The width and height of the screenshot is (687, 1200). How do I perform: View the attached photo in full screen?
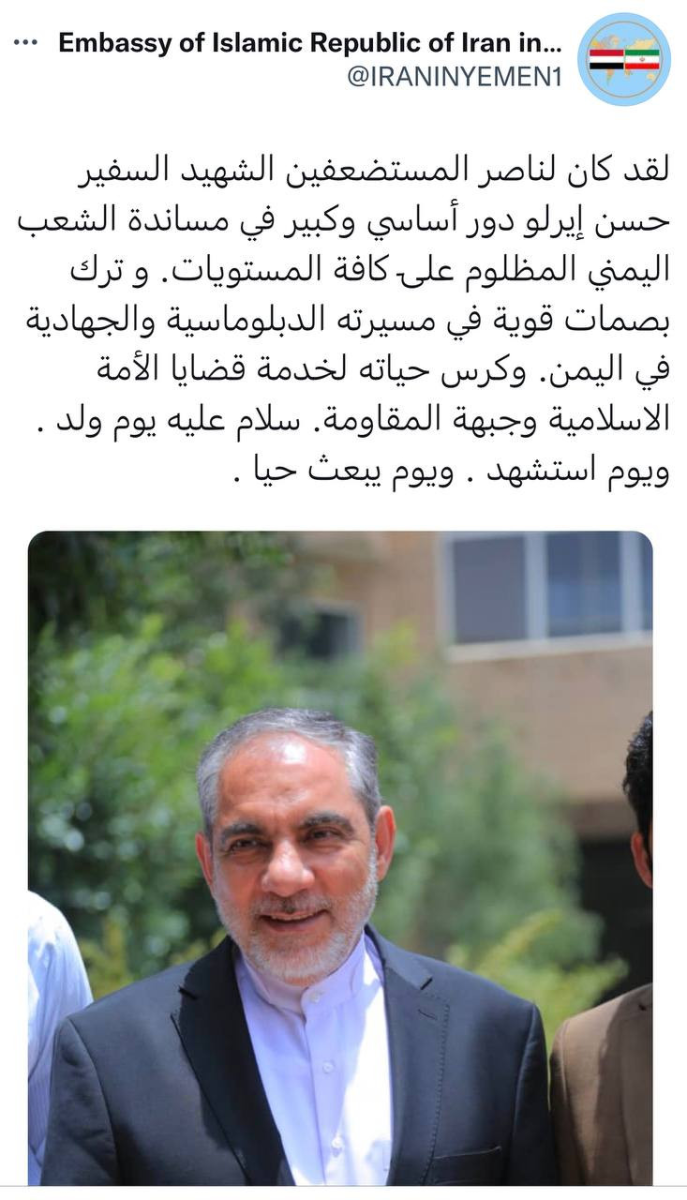tap(340, 857)
